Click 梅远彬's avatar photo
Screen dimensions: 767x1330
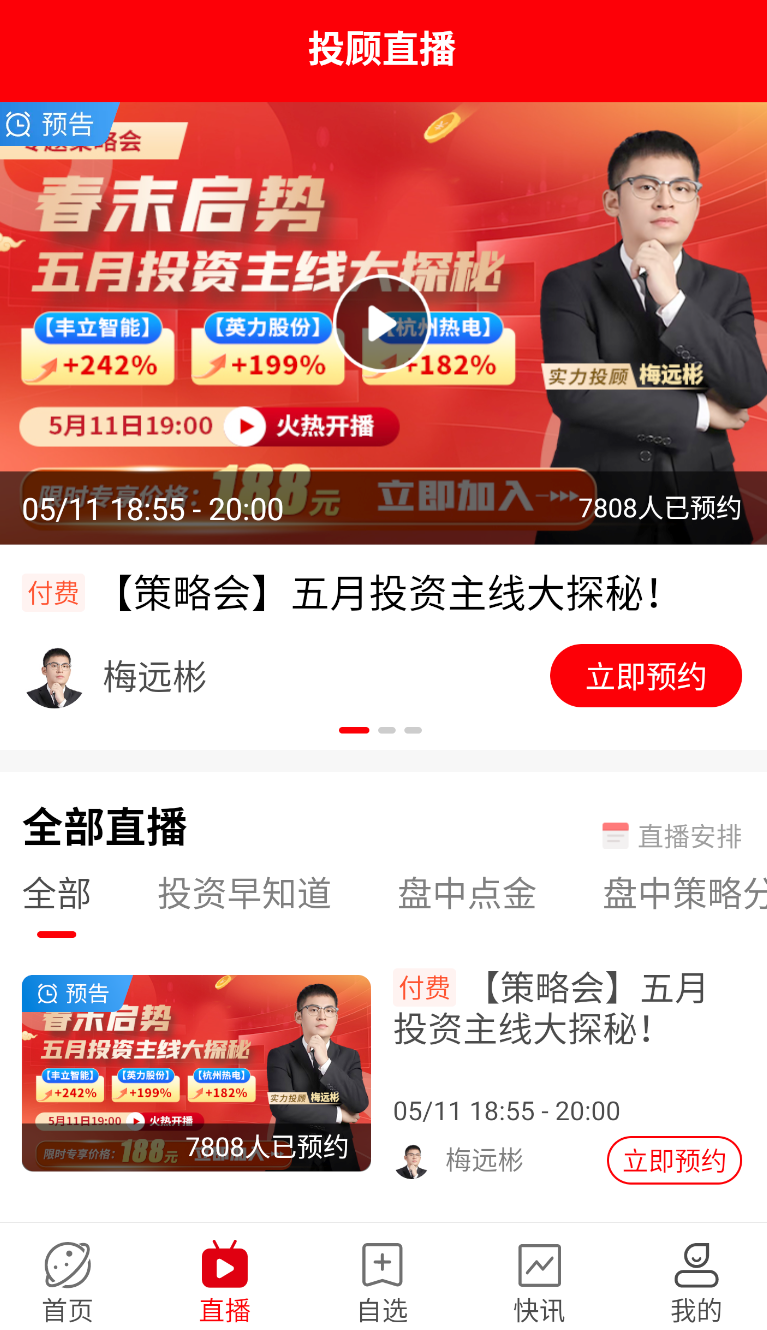click(x=55, y=676)
